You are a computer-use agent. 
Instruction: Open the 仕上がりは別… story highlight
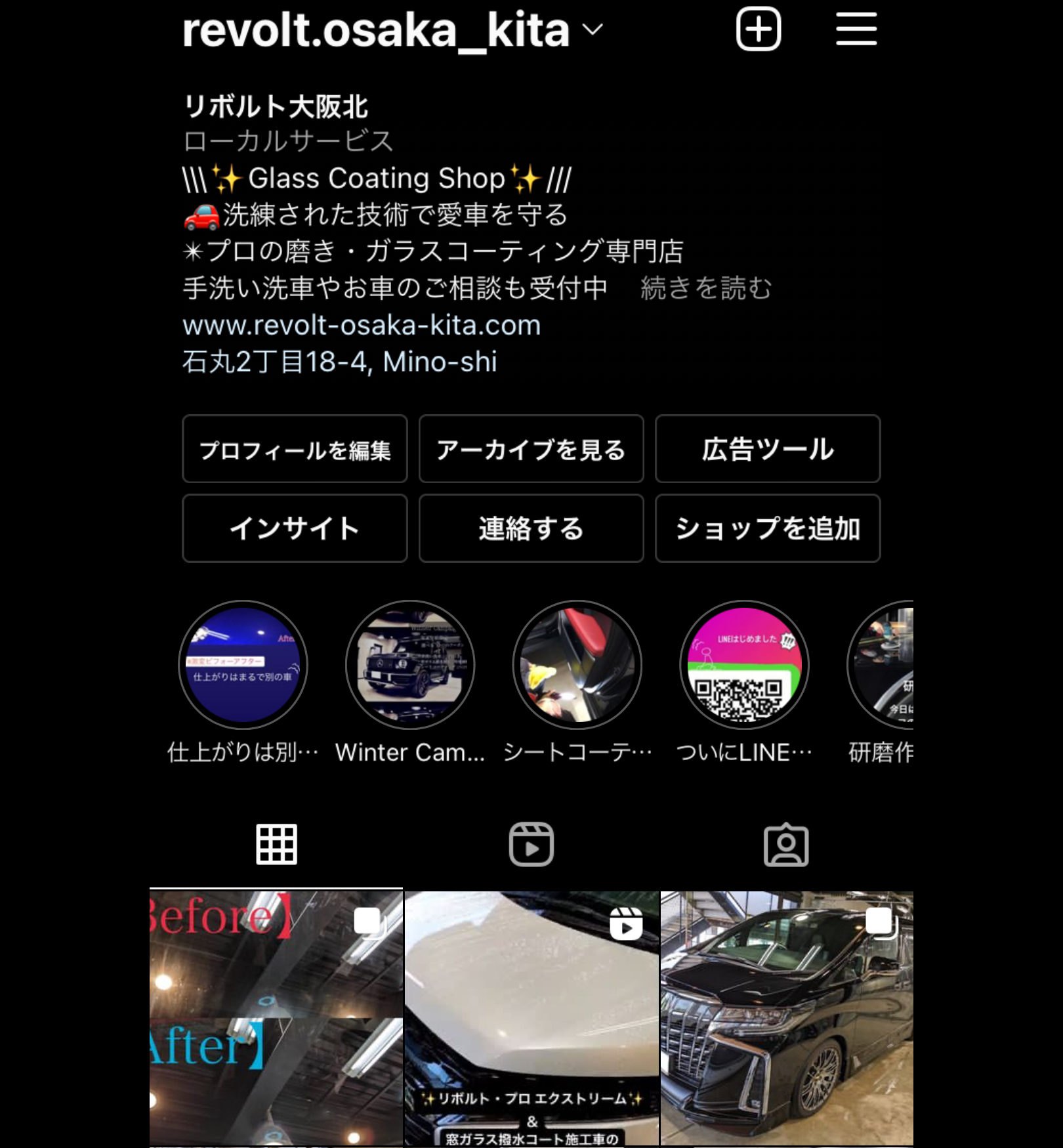coord(243,665)
